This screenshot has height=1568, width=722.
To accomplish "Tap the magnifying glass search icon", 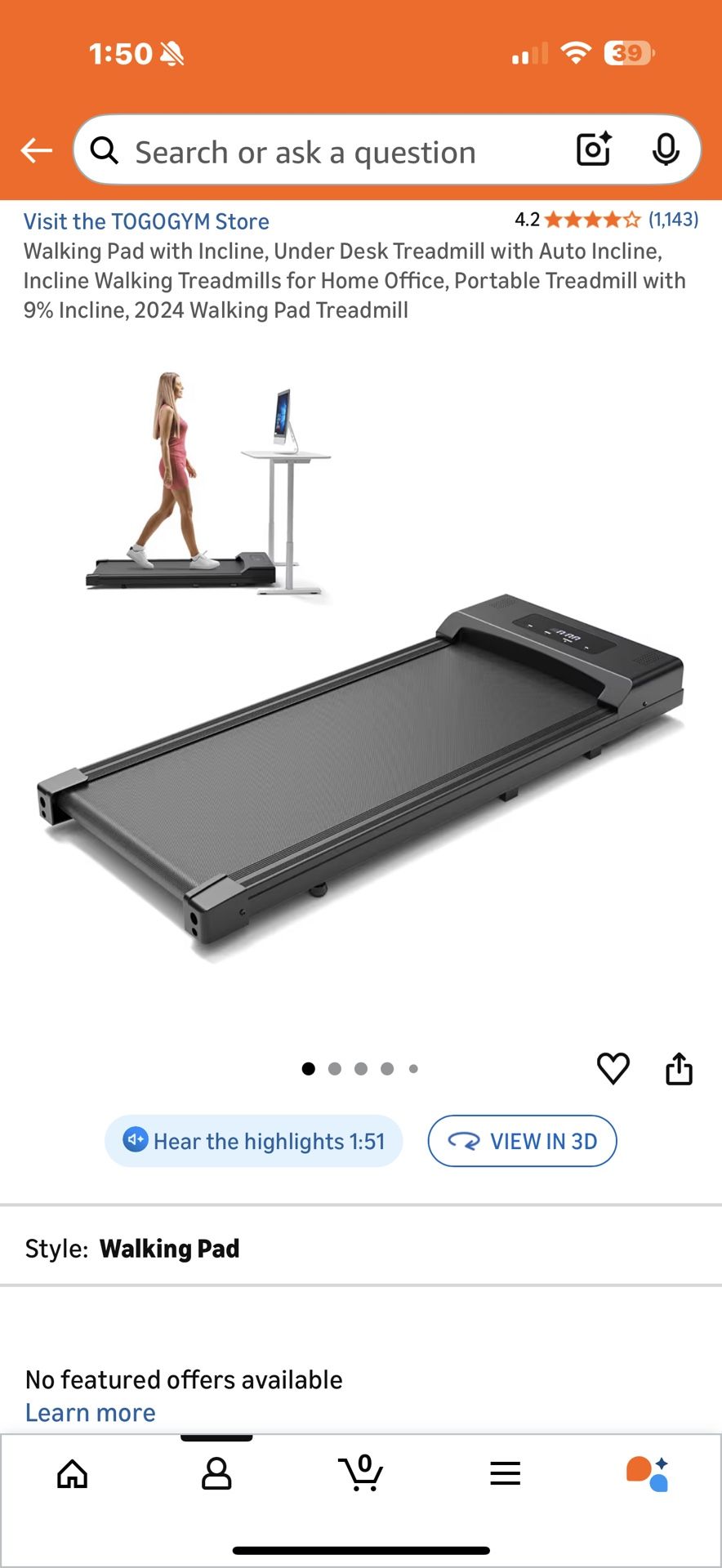I will [104, 150].
